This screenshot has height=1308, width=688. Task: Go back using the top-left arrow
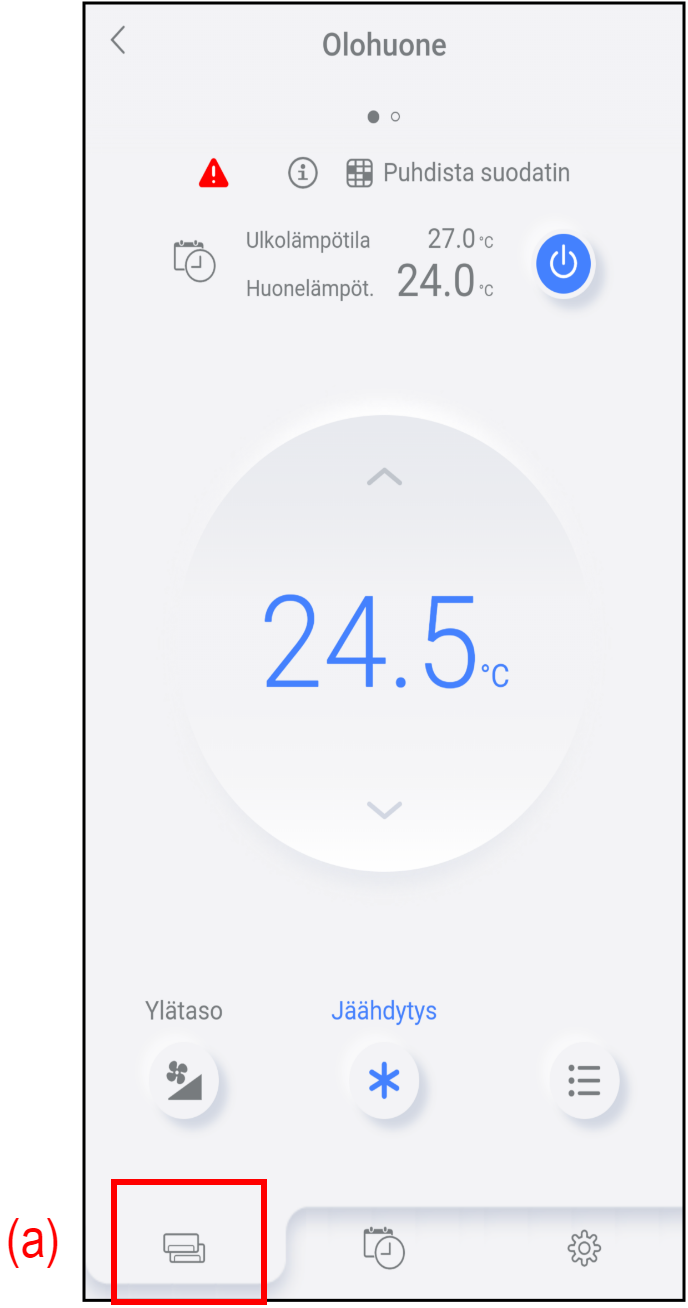click(118, 41)
